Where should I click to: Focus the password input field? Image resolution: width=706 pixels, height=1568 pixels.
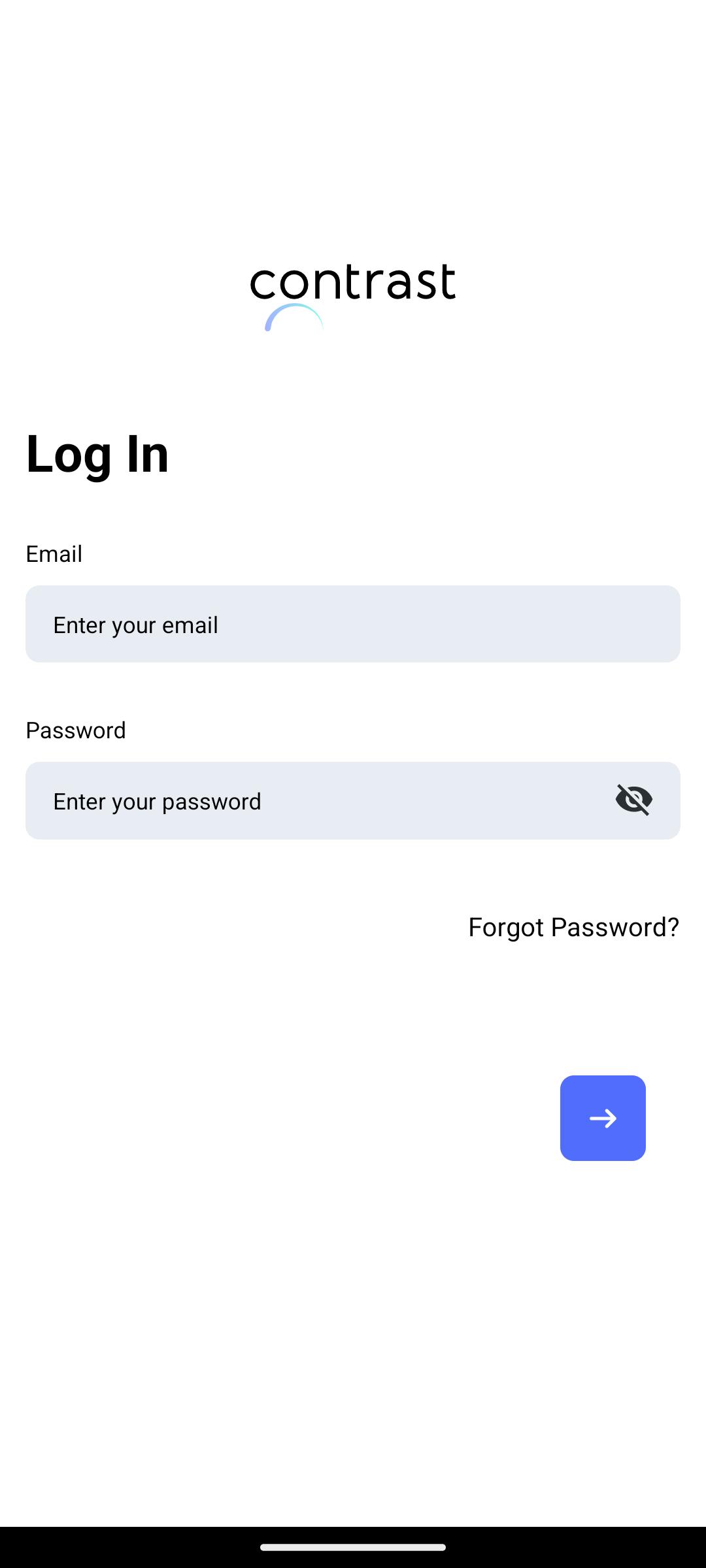point(353,800)
